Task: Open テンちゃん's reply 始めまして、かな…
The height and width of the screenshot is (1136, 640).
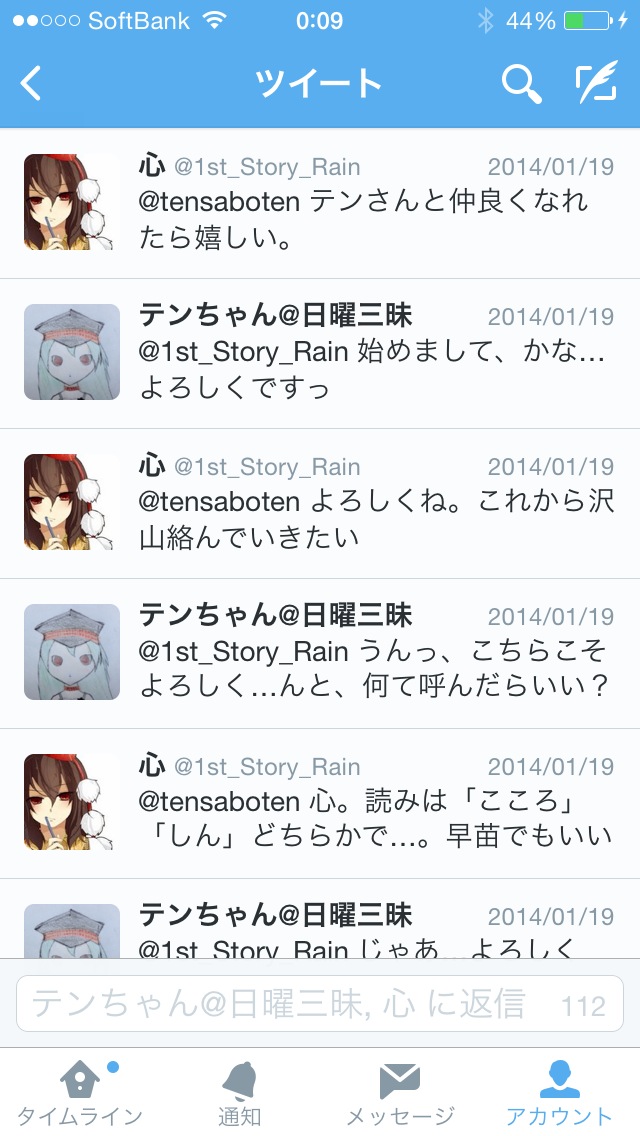Action: coord(320,354)
